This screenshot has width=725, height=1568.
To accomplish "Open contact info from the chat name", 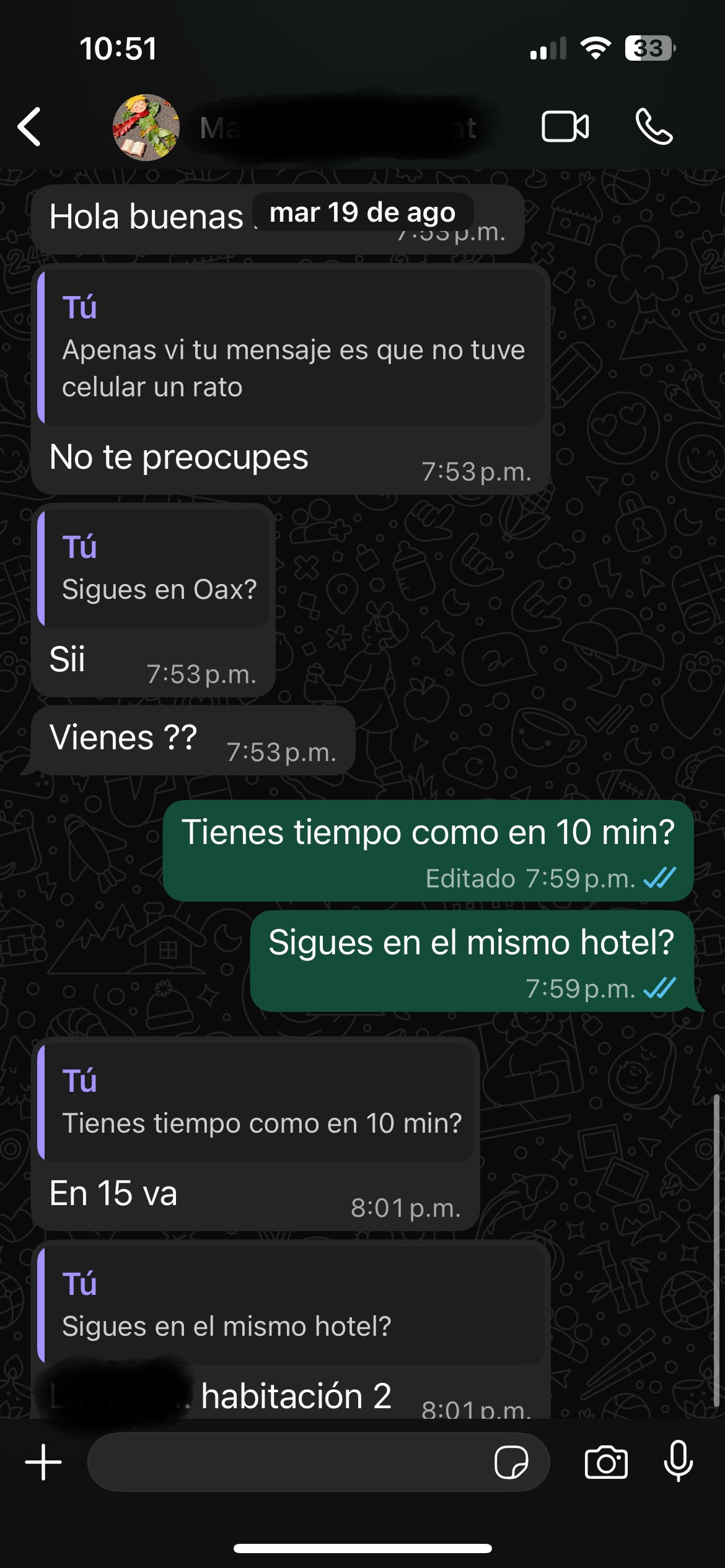I will [x=338, y=128].
